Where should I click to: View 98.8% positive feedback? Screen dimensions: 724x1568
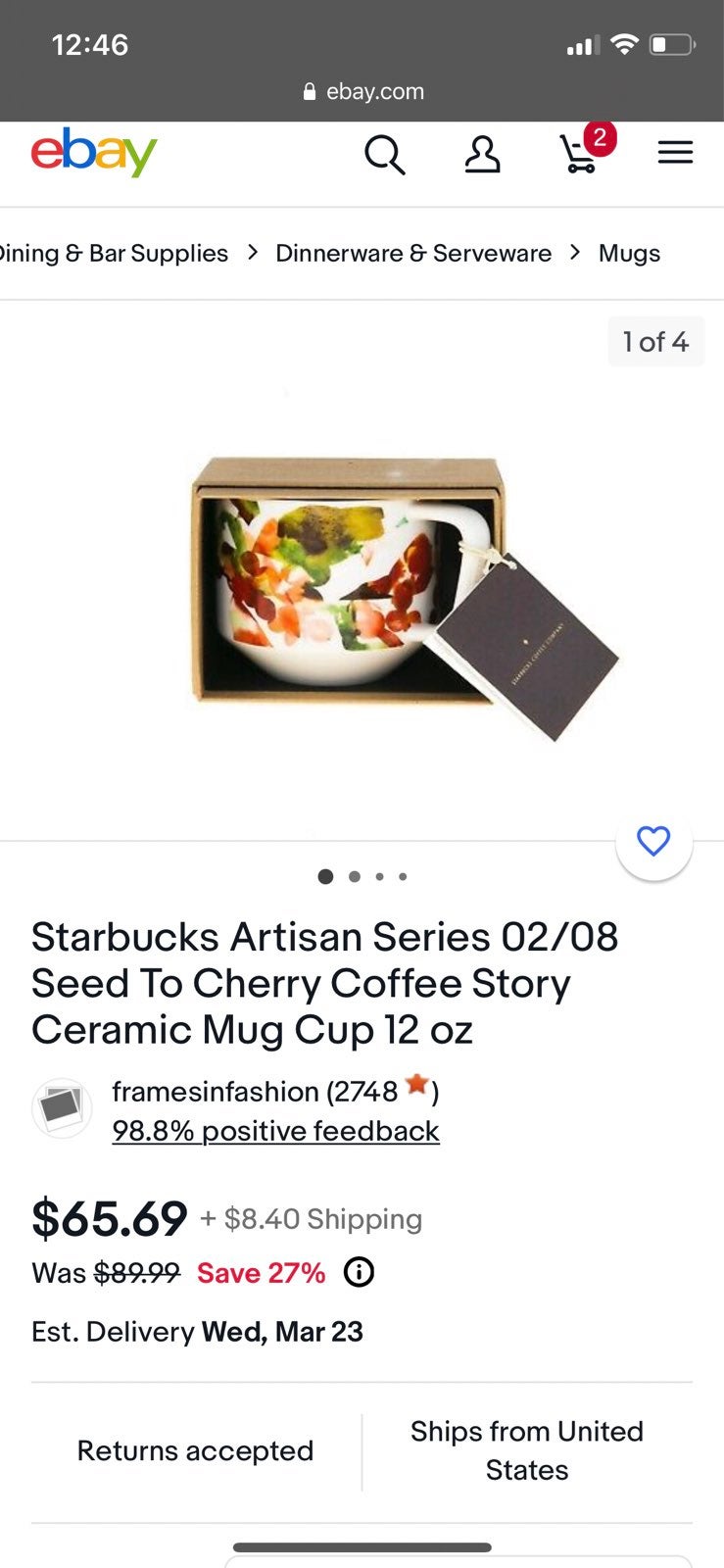point(275,1131)
